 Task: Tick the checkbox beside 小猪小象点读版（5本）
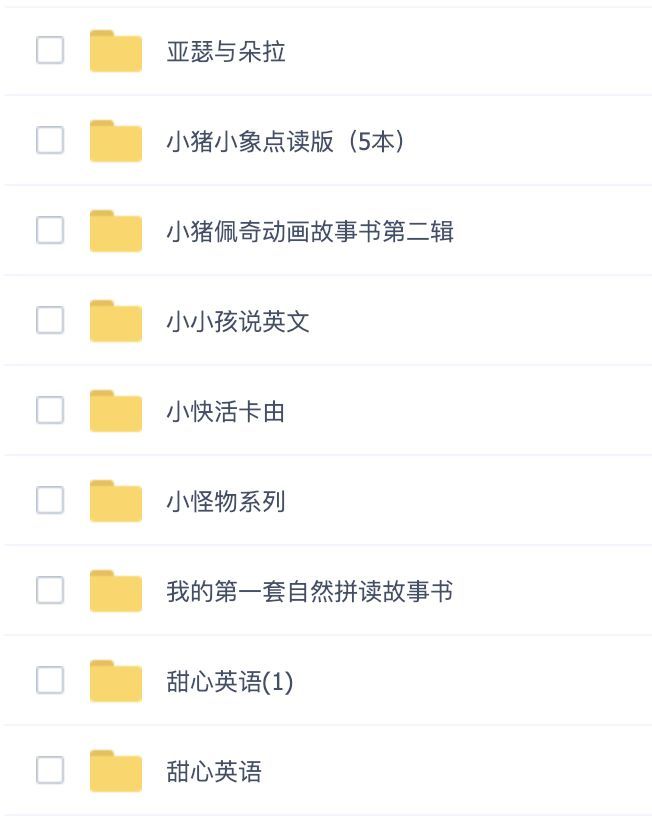[x=50, y=140]
